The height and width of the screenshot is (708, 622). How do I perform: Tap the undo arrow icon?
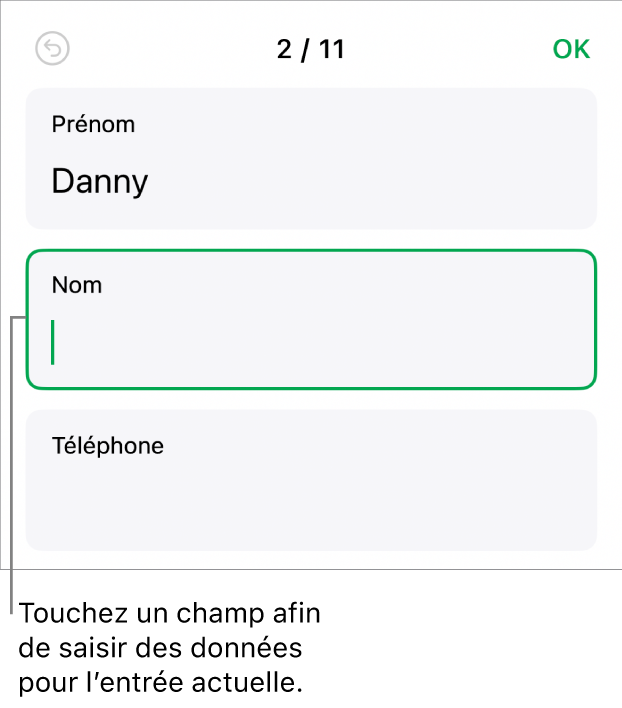(51, 49)
